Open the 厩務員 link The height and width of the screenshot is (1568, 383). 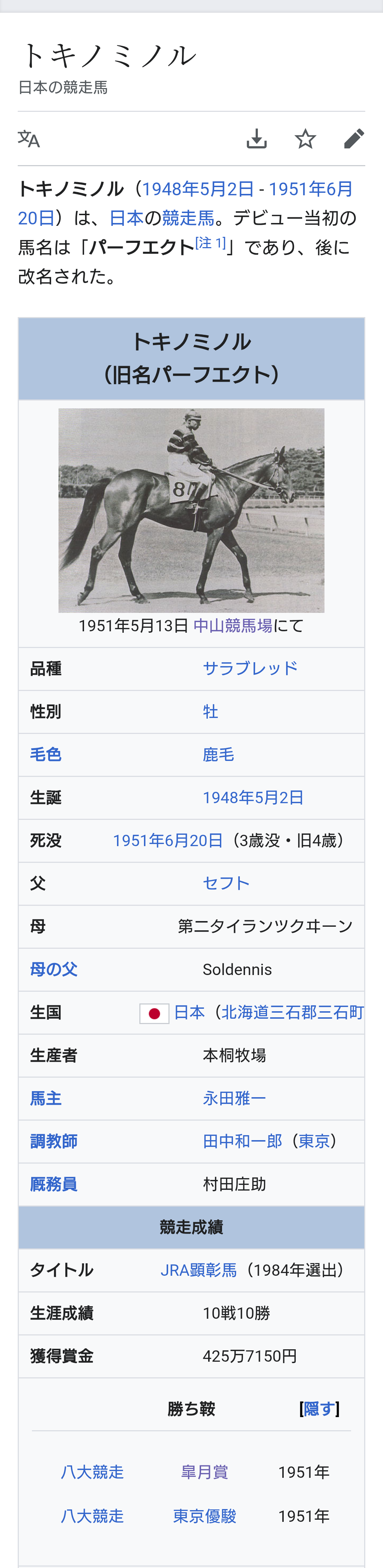pos(54,1184)
